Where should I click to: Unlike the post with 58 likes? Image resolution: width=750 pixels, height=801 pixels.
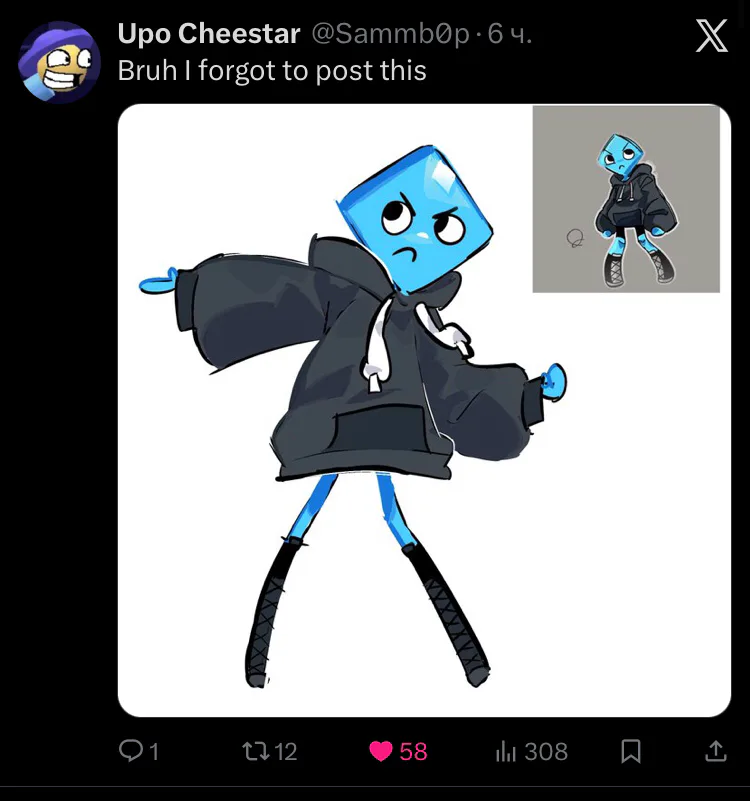pyautogui.click(x=381, y=751)
